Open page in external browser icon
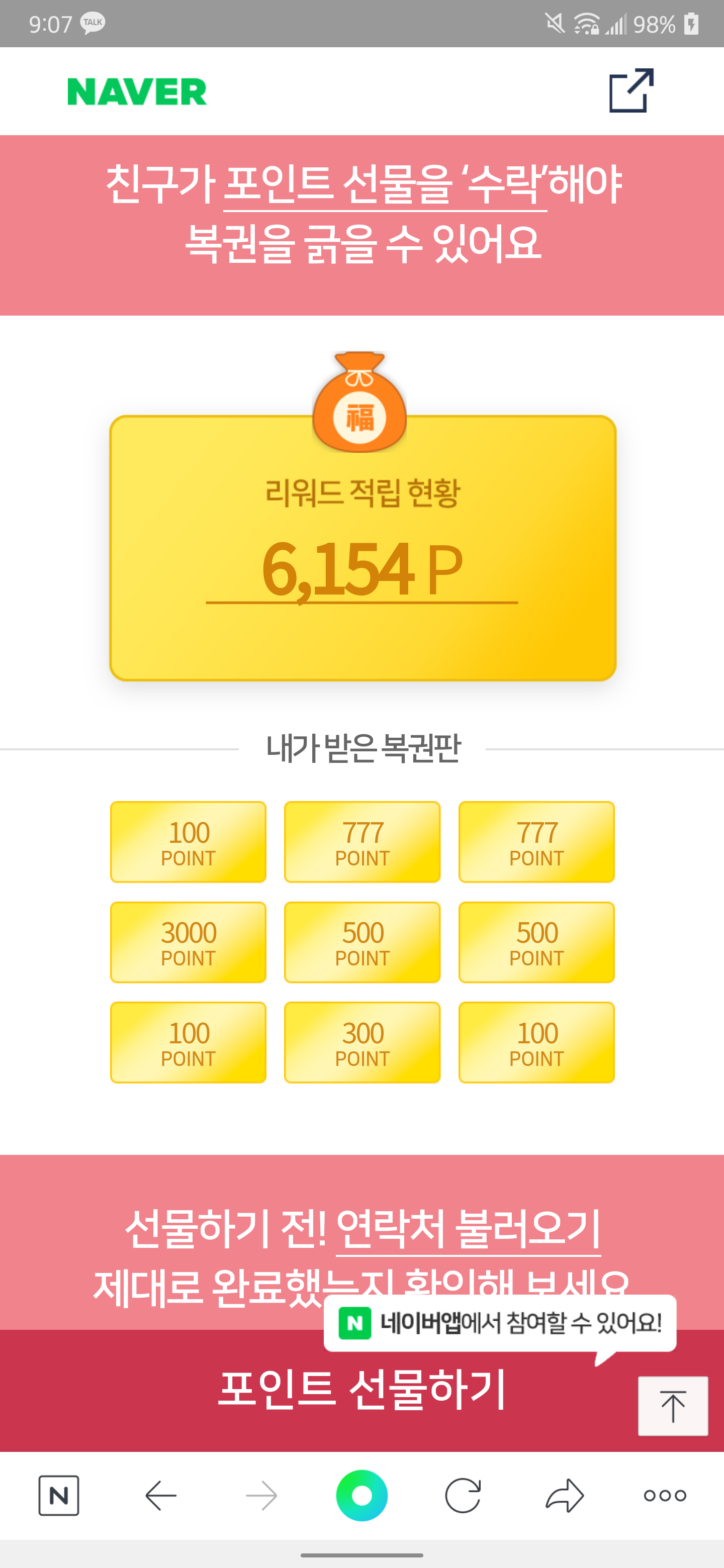 [631, 90]
